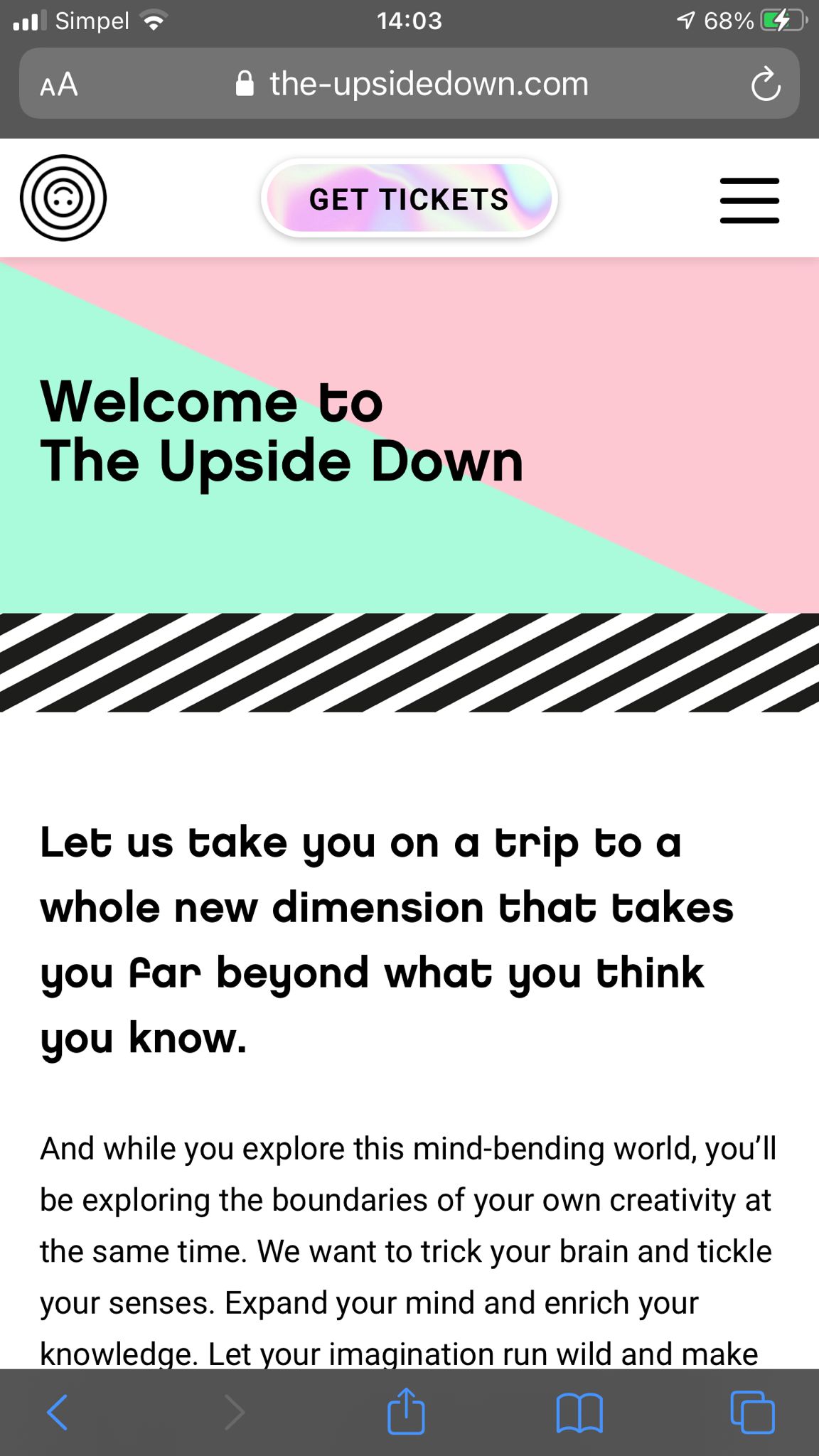Open the hamburger menu
This screenshot has height=1456, width=819.
pos(749,200)
